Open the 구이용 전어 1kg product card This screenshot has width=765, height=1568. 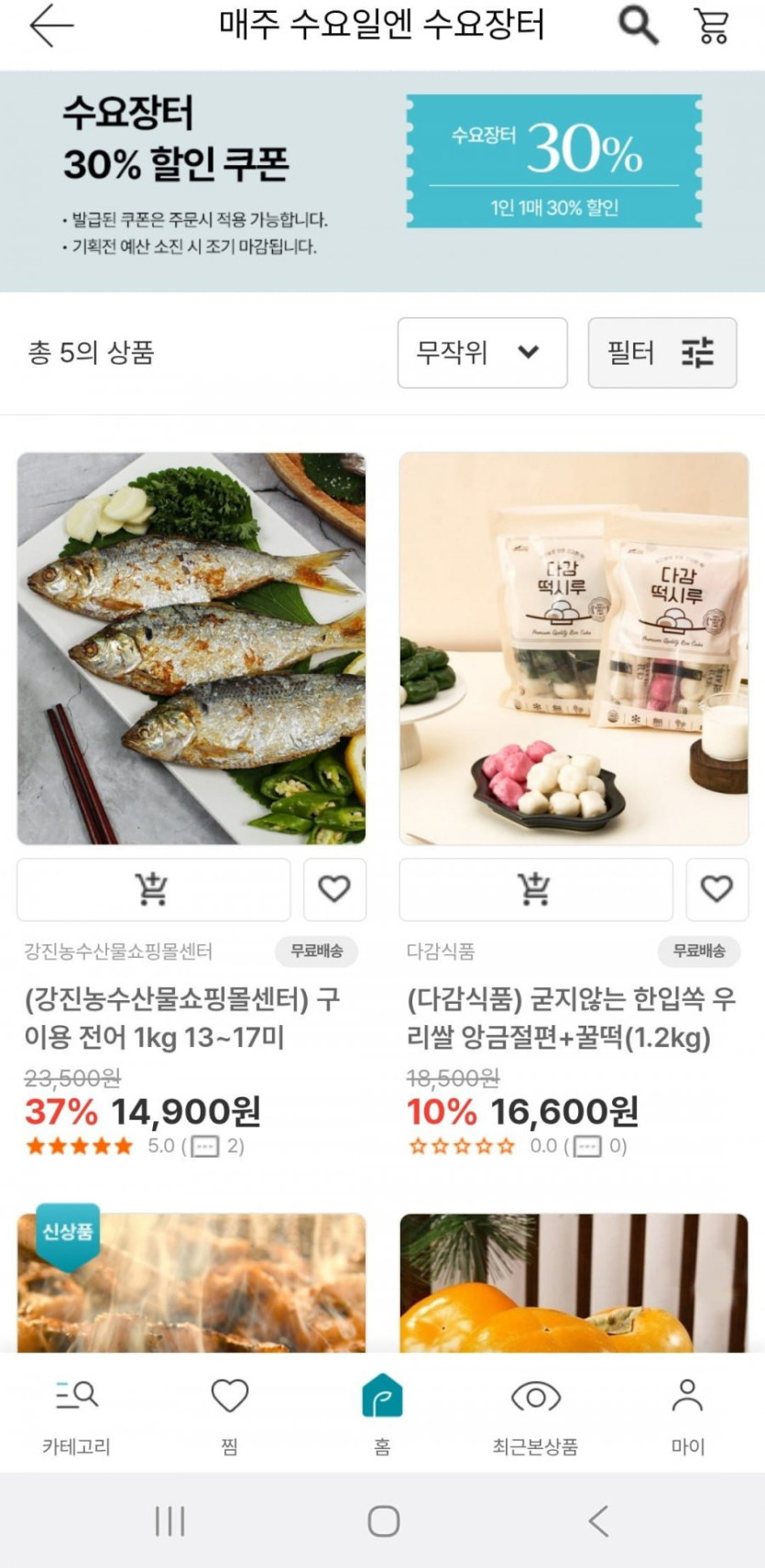click(191, 648)
